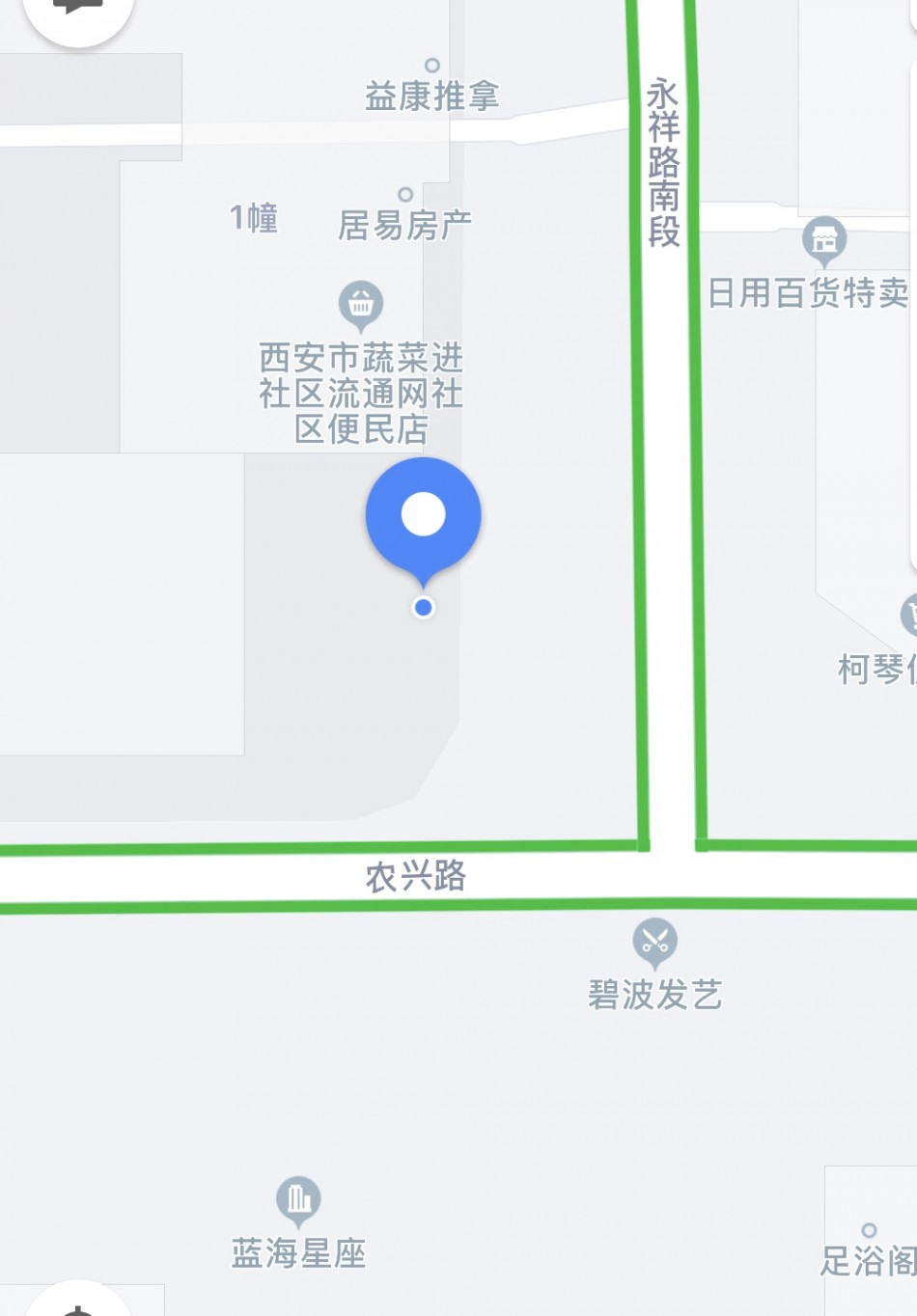Open the 日用百货特卖 store marker
This screenshot has width=917, height=1316.
pyautogui.click(x=824, y=239)
